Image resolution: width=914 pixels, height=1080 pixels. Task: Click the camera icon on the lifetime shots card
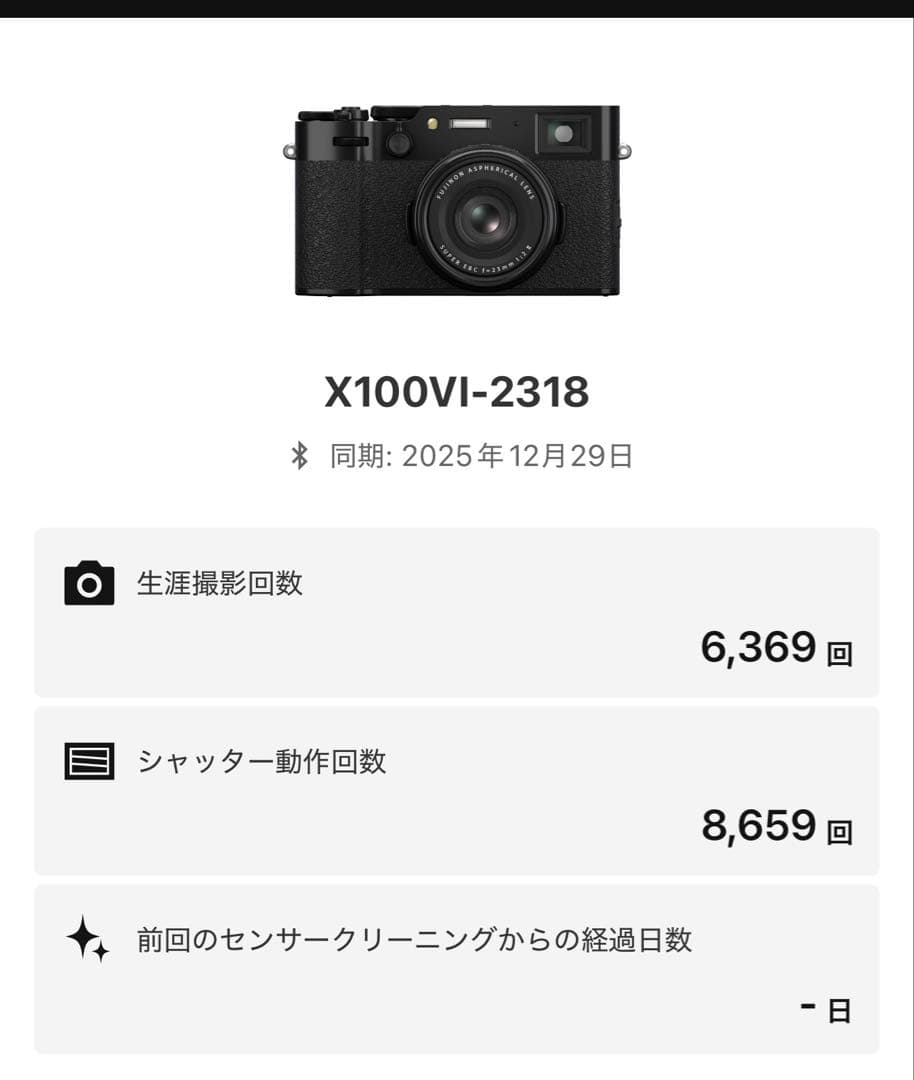click(88, 583)
